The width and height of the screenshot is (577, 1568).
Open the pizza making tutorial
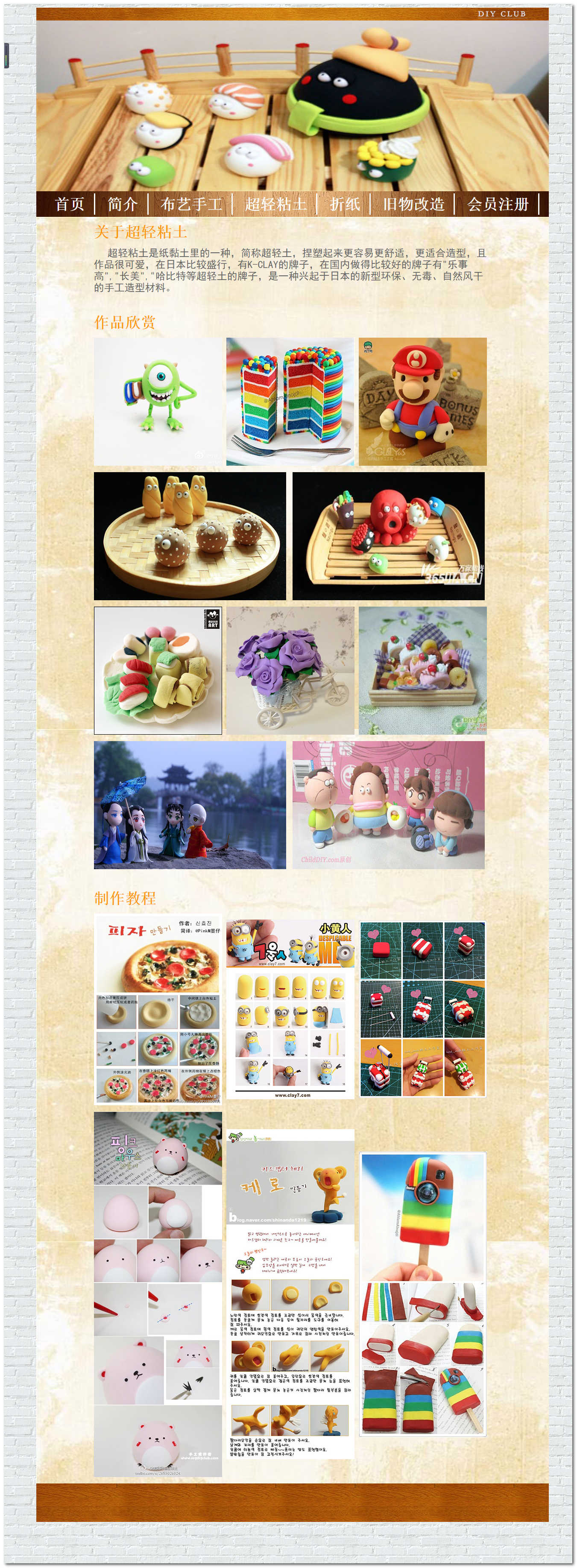158,1009
